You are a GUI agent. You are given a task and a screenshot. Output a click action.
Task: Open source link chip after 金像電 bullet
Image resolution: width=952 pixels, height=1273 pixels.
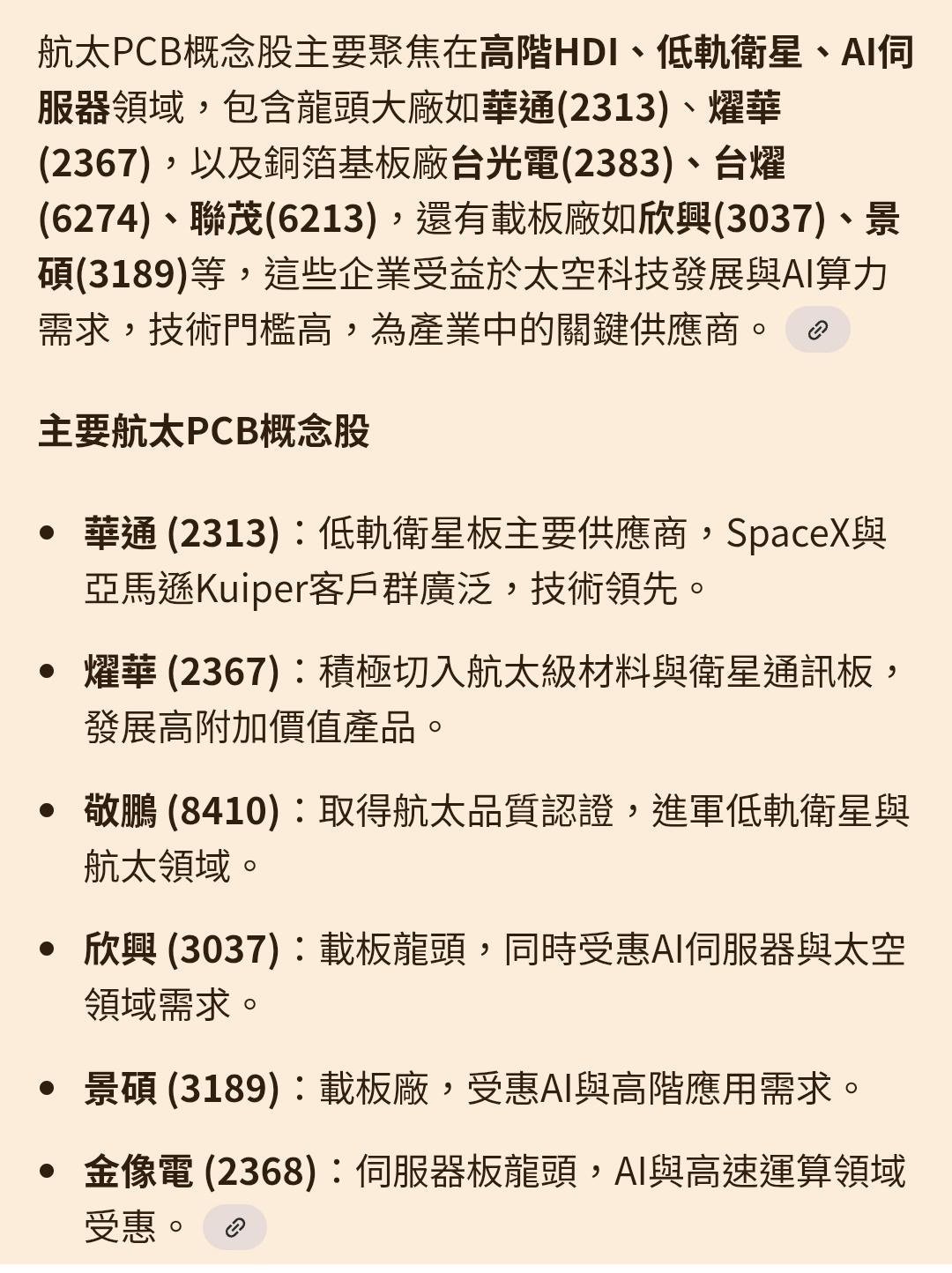click(x=234, y=1227)
